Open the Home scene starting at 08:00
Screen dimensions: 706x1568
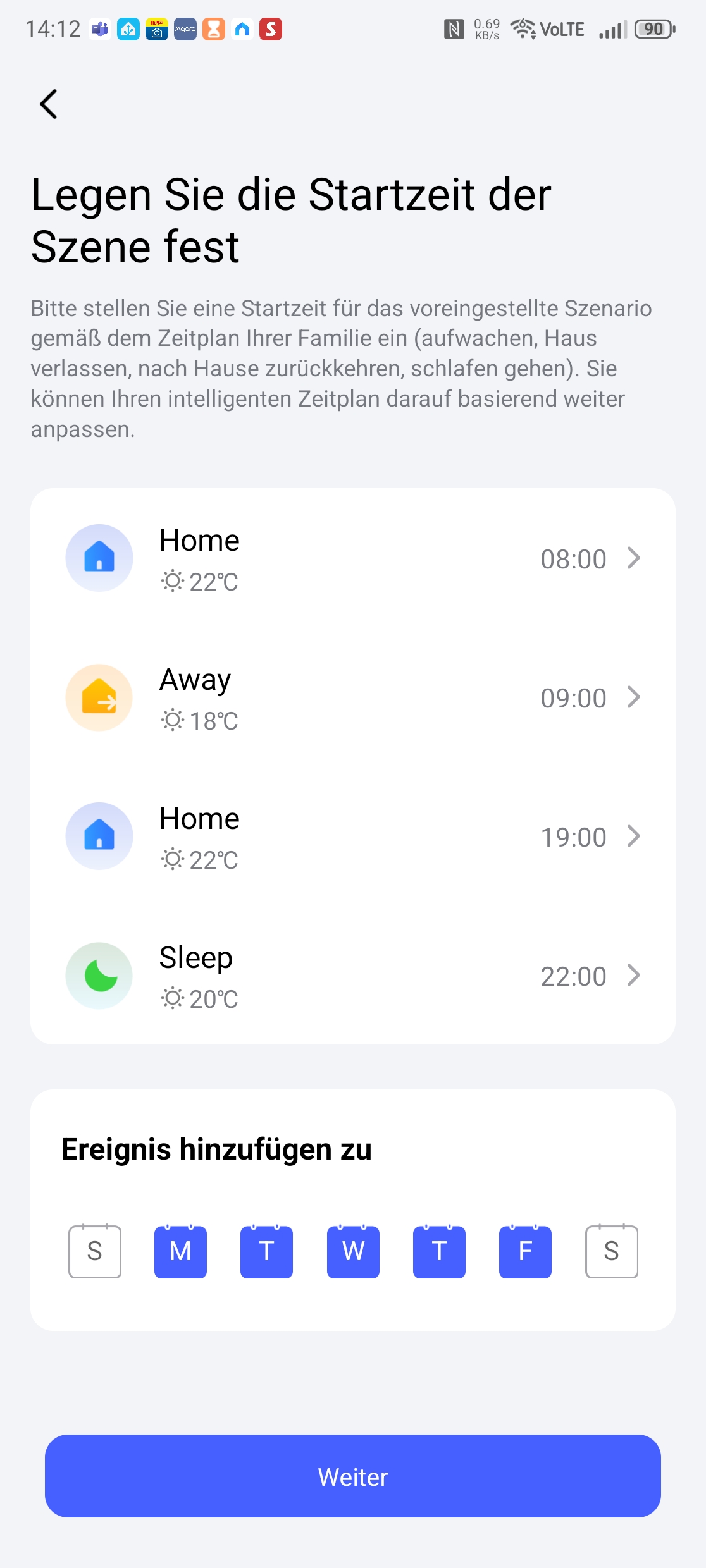[353, 558]
